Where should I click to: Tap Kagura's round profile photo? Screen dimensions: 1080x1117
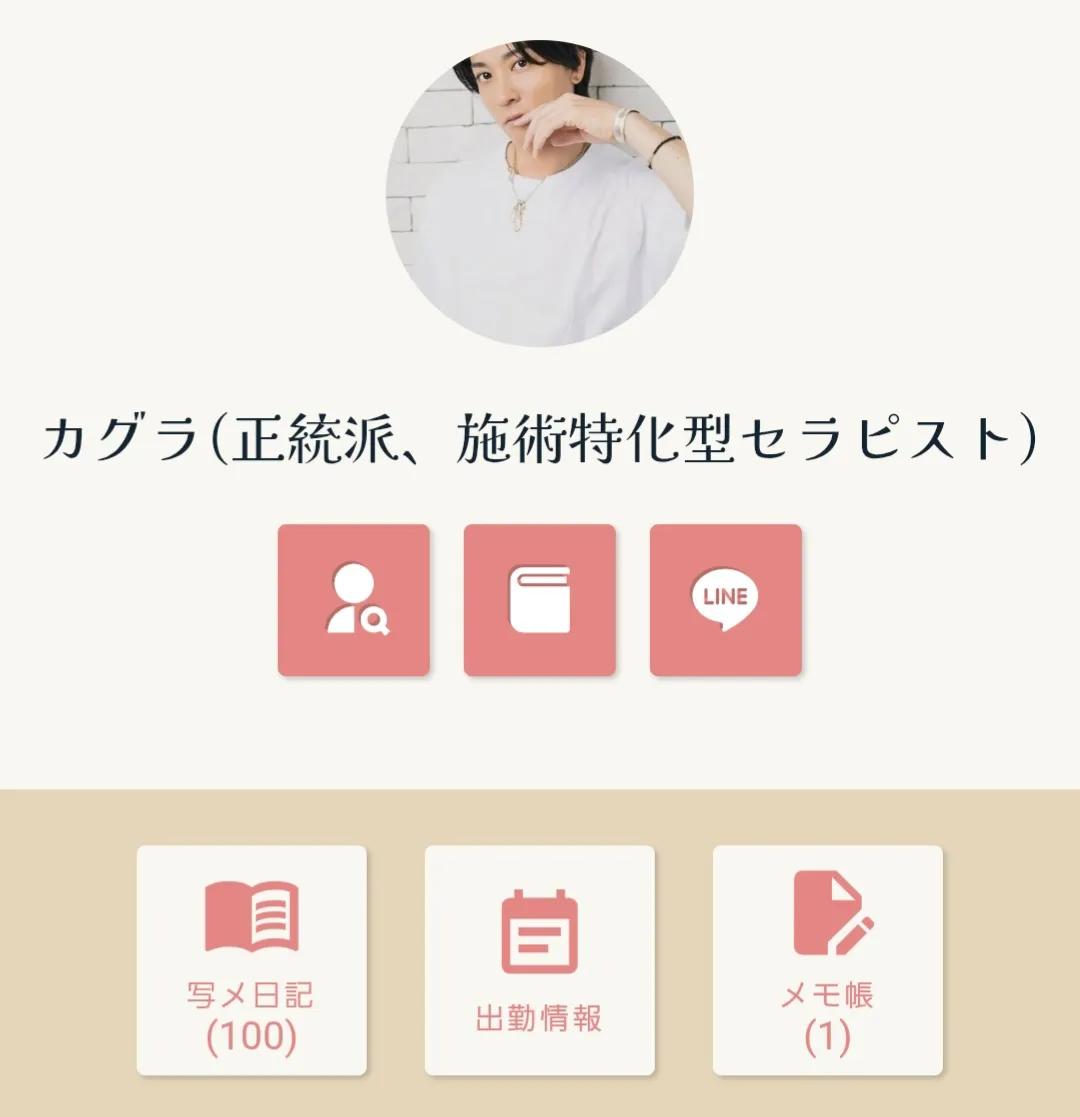click(539, 193)
